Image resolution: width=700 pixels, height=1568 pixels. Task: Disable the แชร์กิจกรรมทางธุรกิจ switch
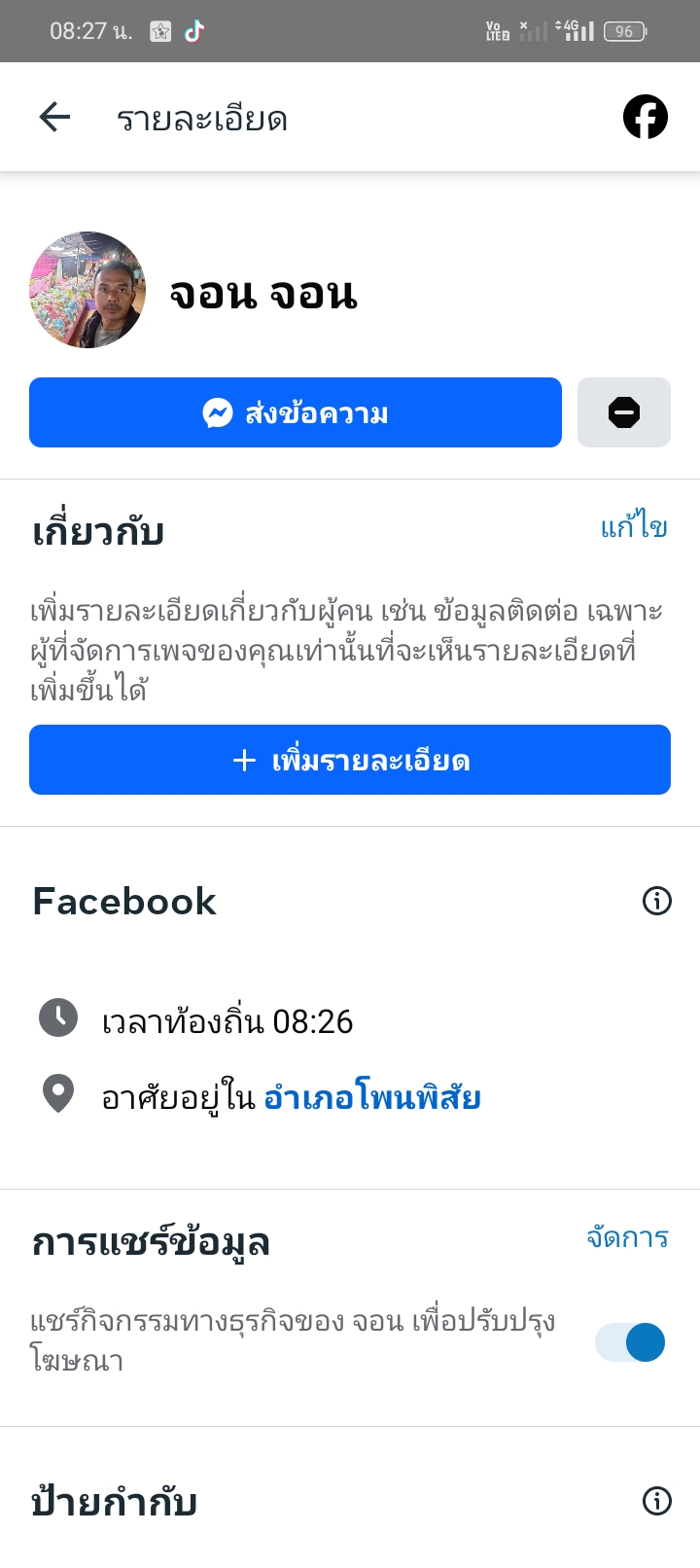[x=631, y=1342]
